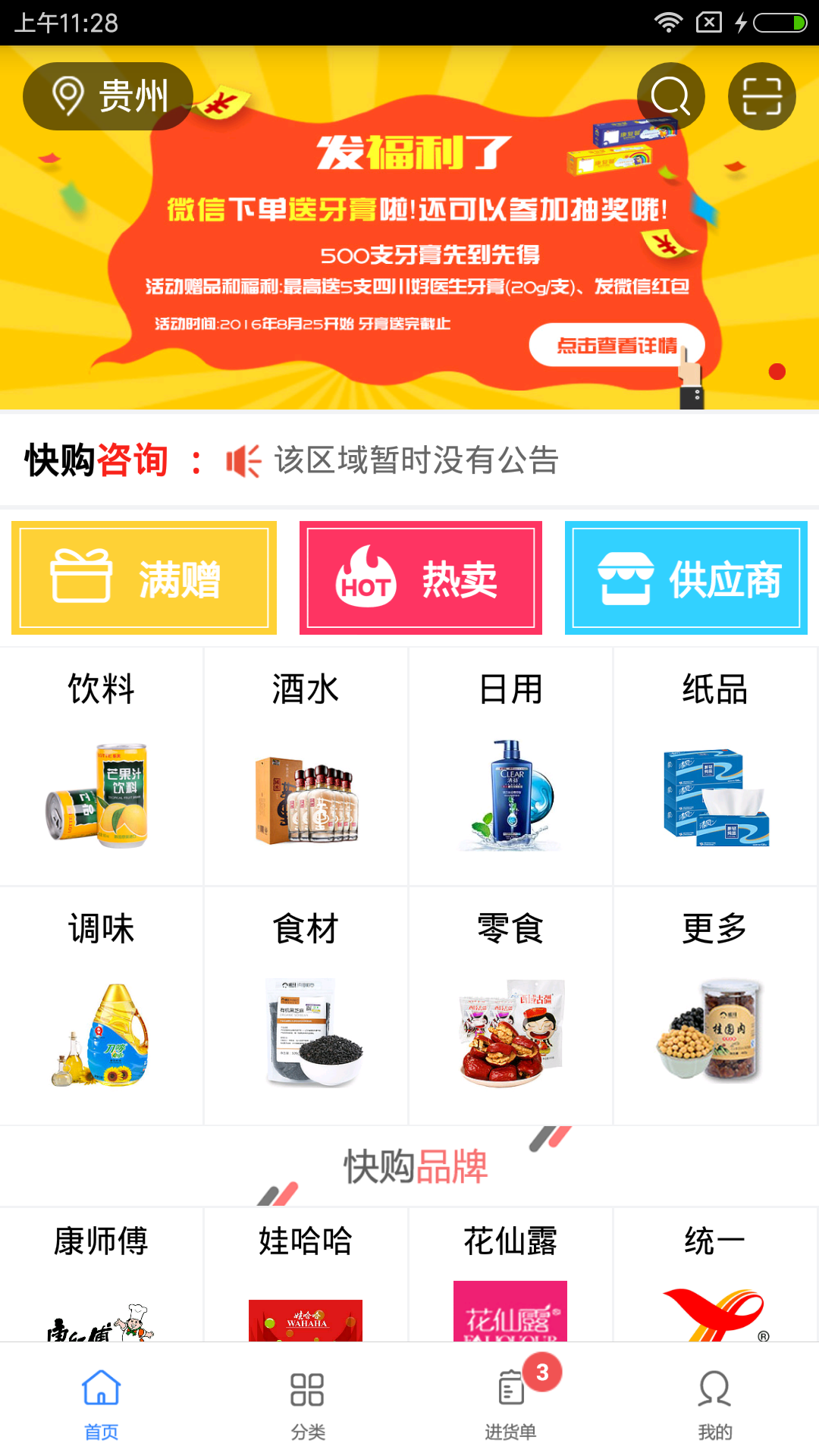The image size is (819, 1456).
Task: Browse the 纸品 category
Action: pos(715,766)
